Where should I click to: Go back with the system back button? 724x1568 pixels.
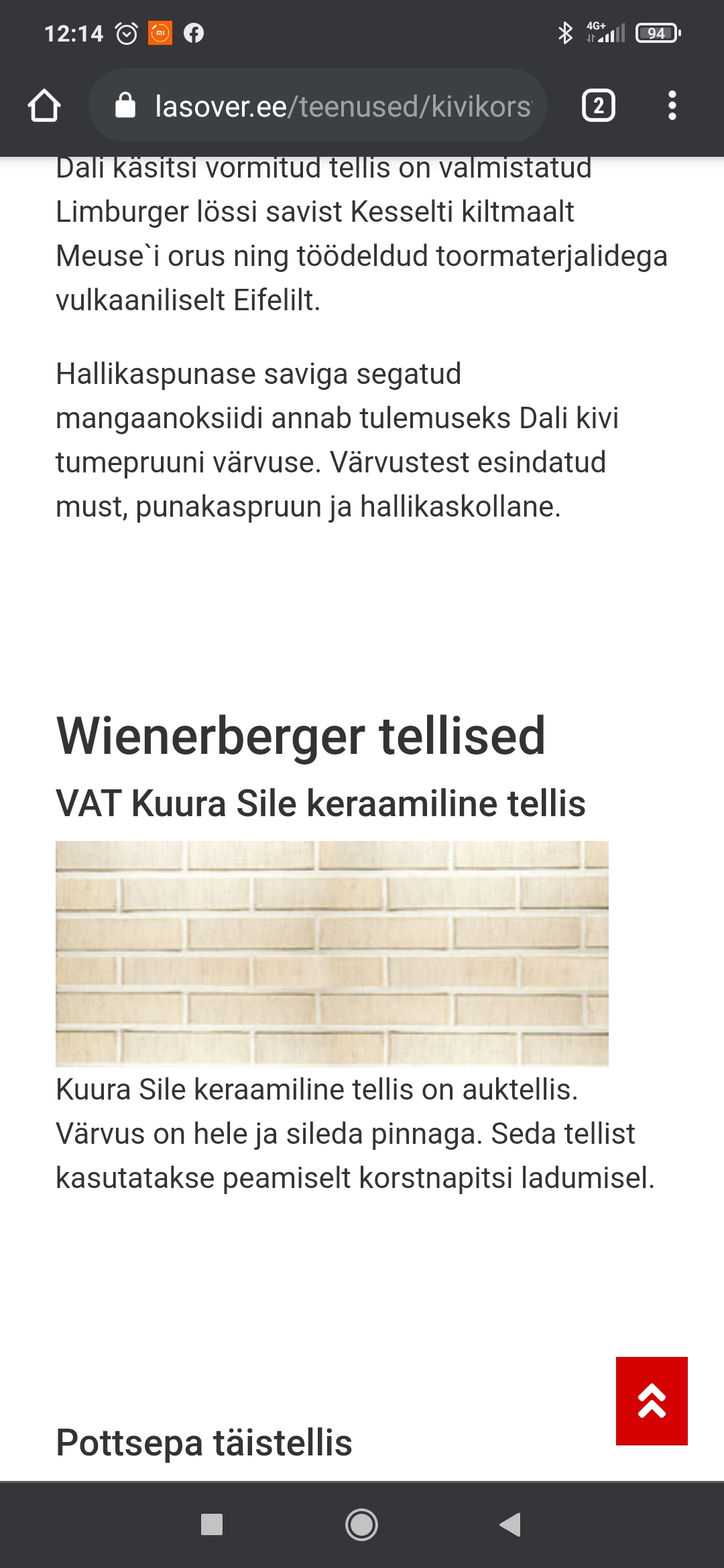click(511, 1524)
